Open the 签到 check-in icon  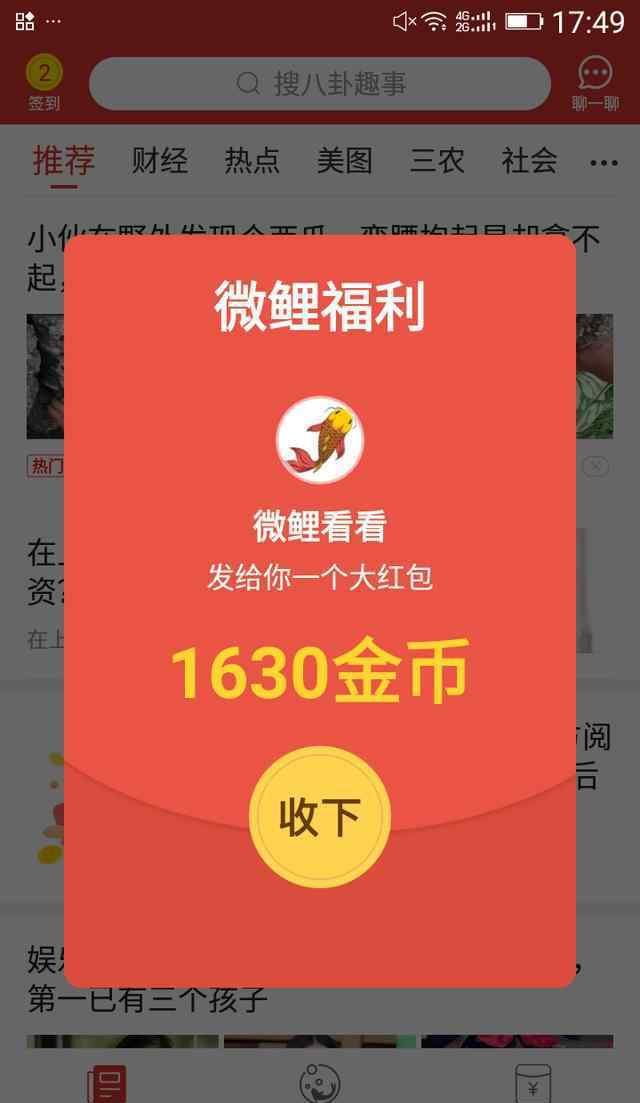click(44, 83)
